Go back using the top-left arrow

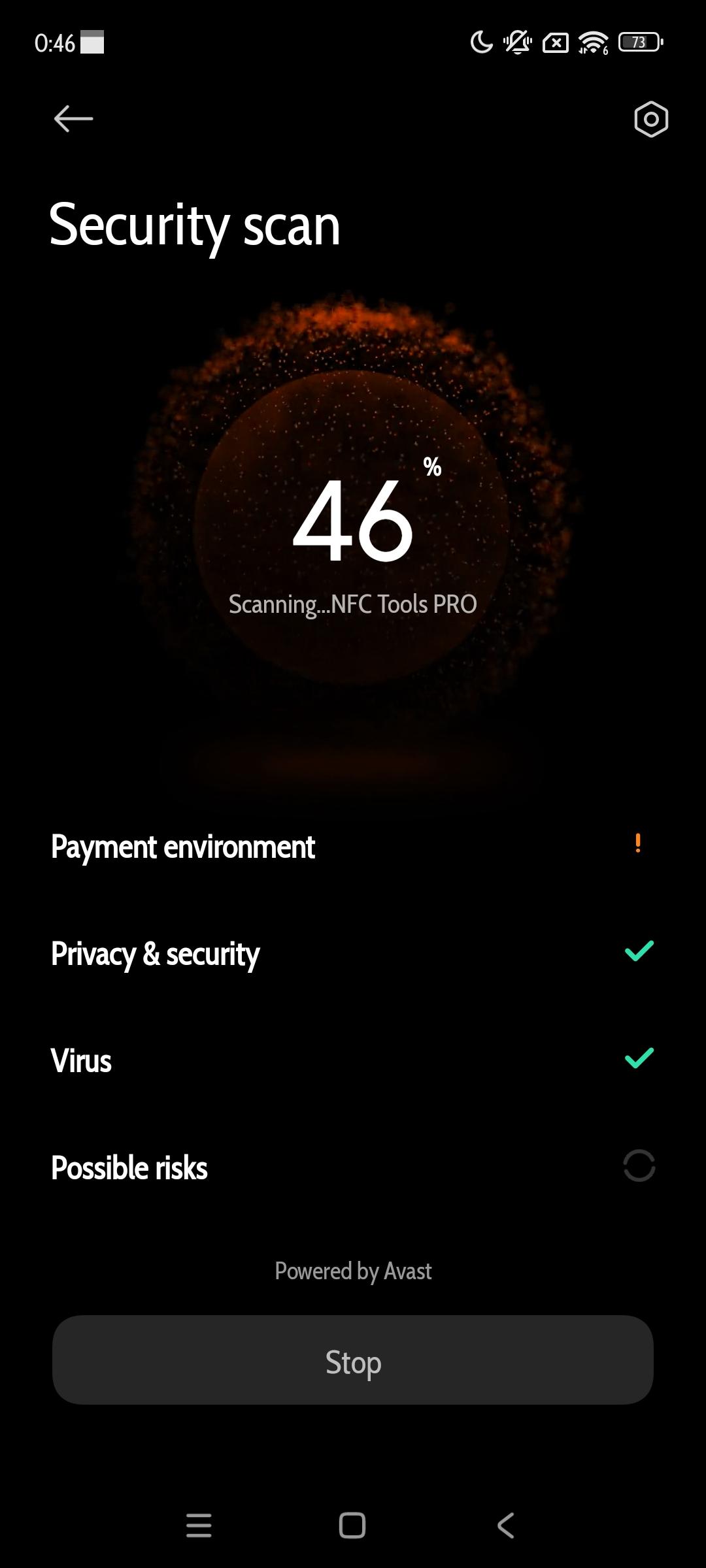[x=73, y=119]
